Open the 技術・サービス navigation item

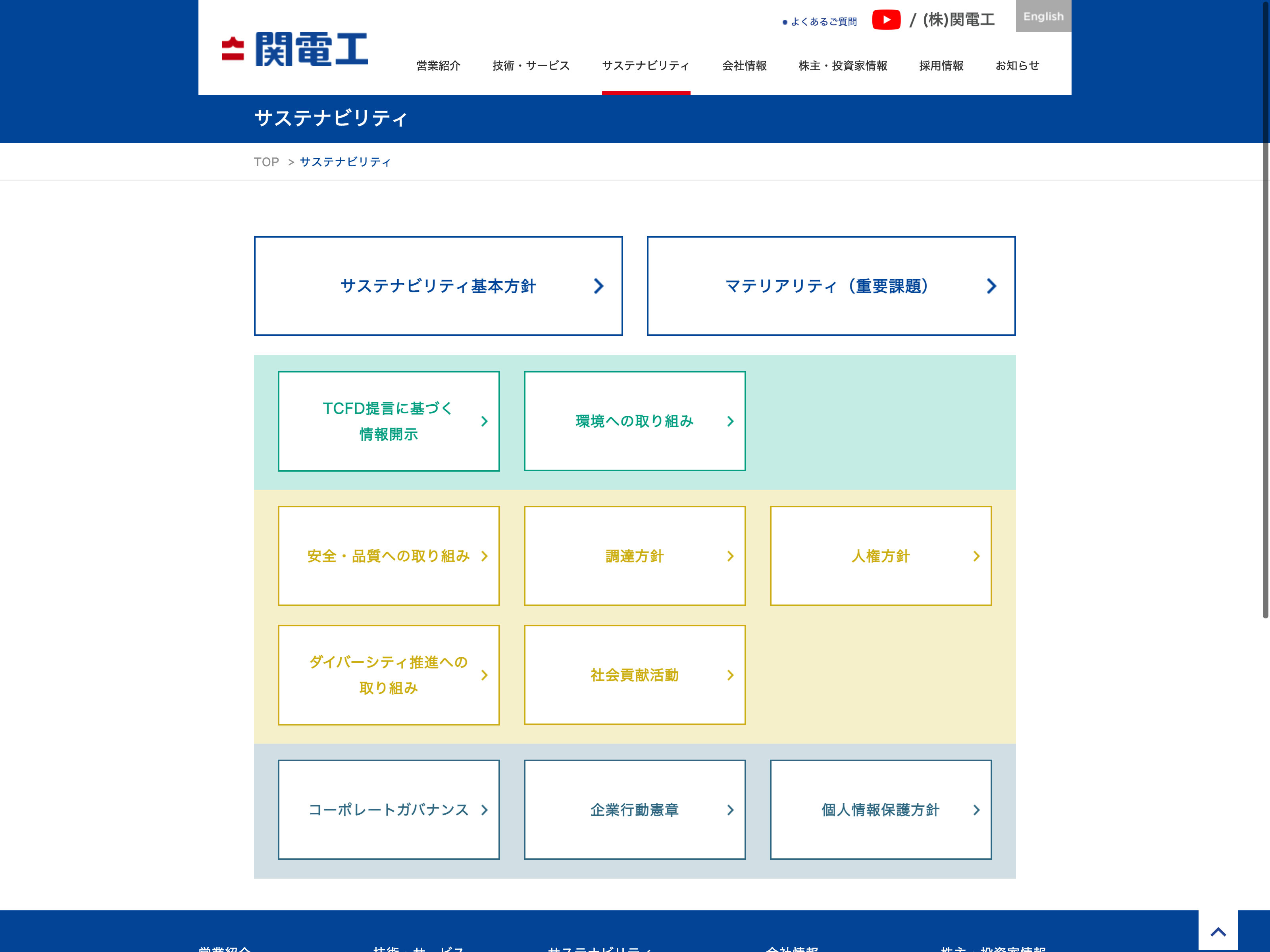pos(531,65)
